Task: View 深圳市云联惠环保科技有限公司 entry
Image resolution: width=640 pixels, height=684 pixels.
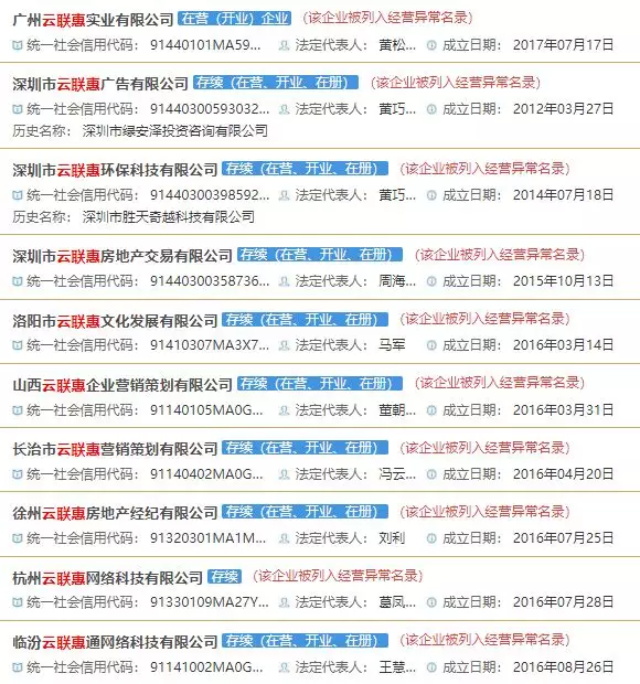Action: [114, 169]
